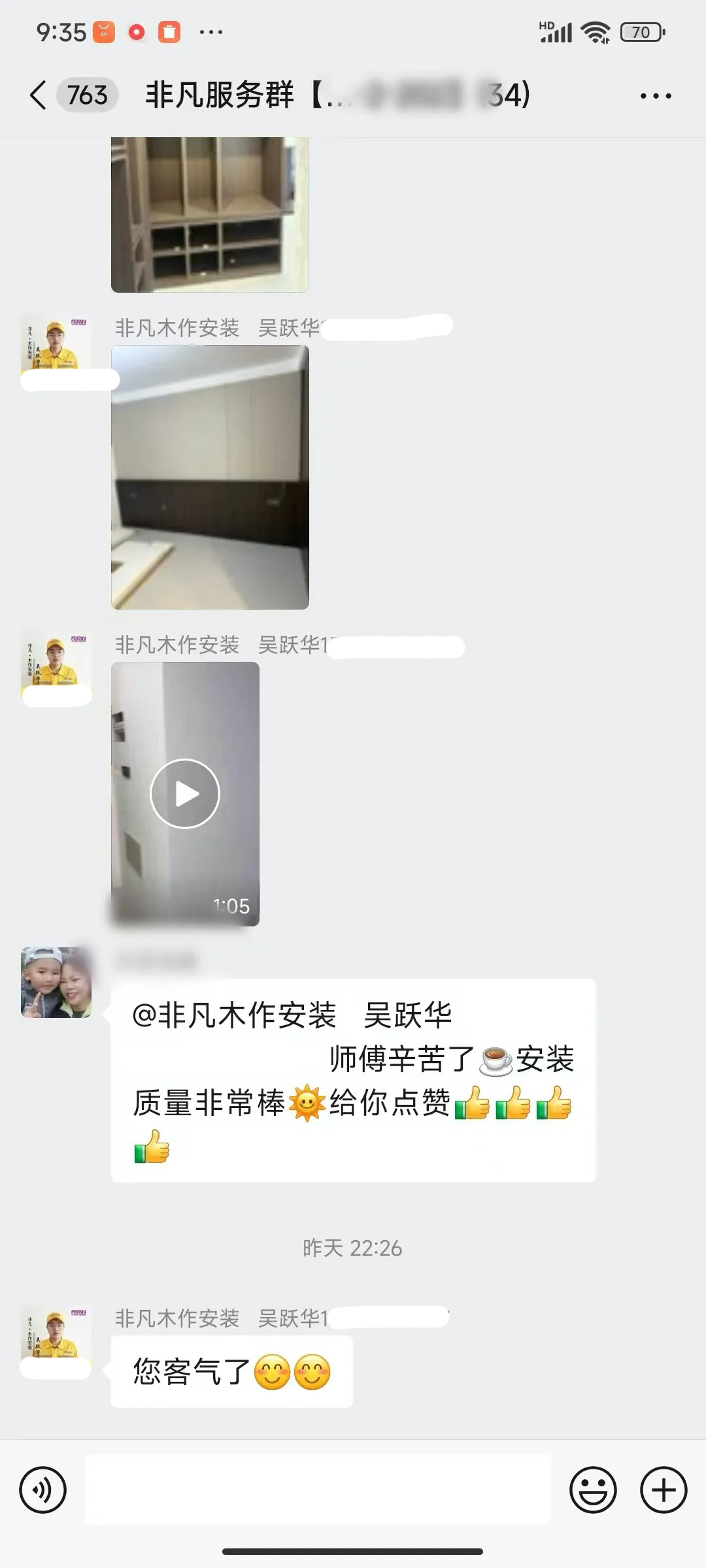The height and width of the screenshot is (1568, 706).
Task: Go back to the chat list
Action: (38, 95)
